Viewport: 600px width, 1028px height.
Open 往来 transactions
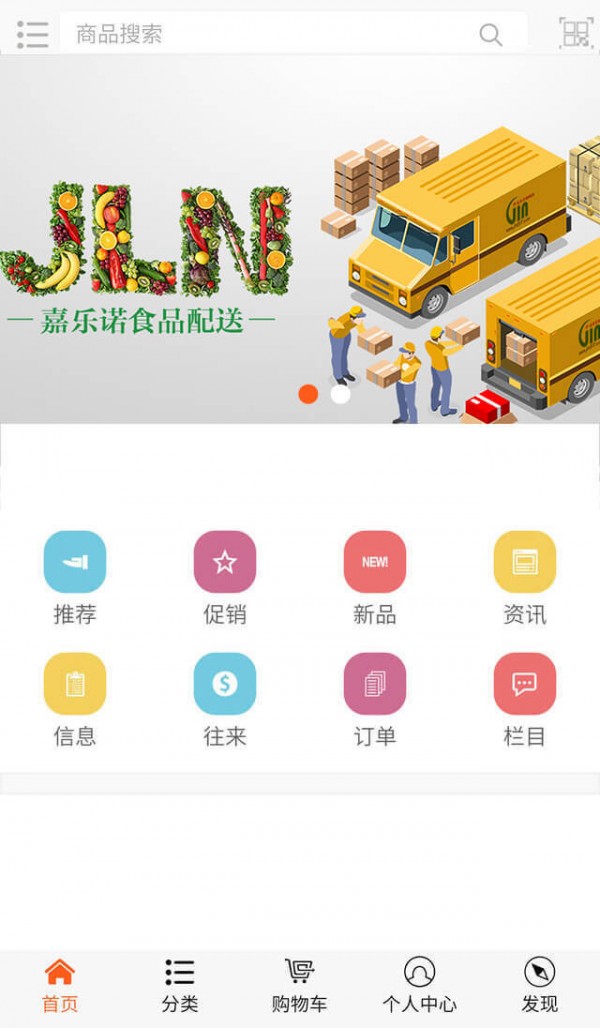point(225,699)
